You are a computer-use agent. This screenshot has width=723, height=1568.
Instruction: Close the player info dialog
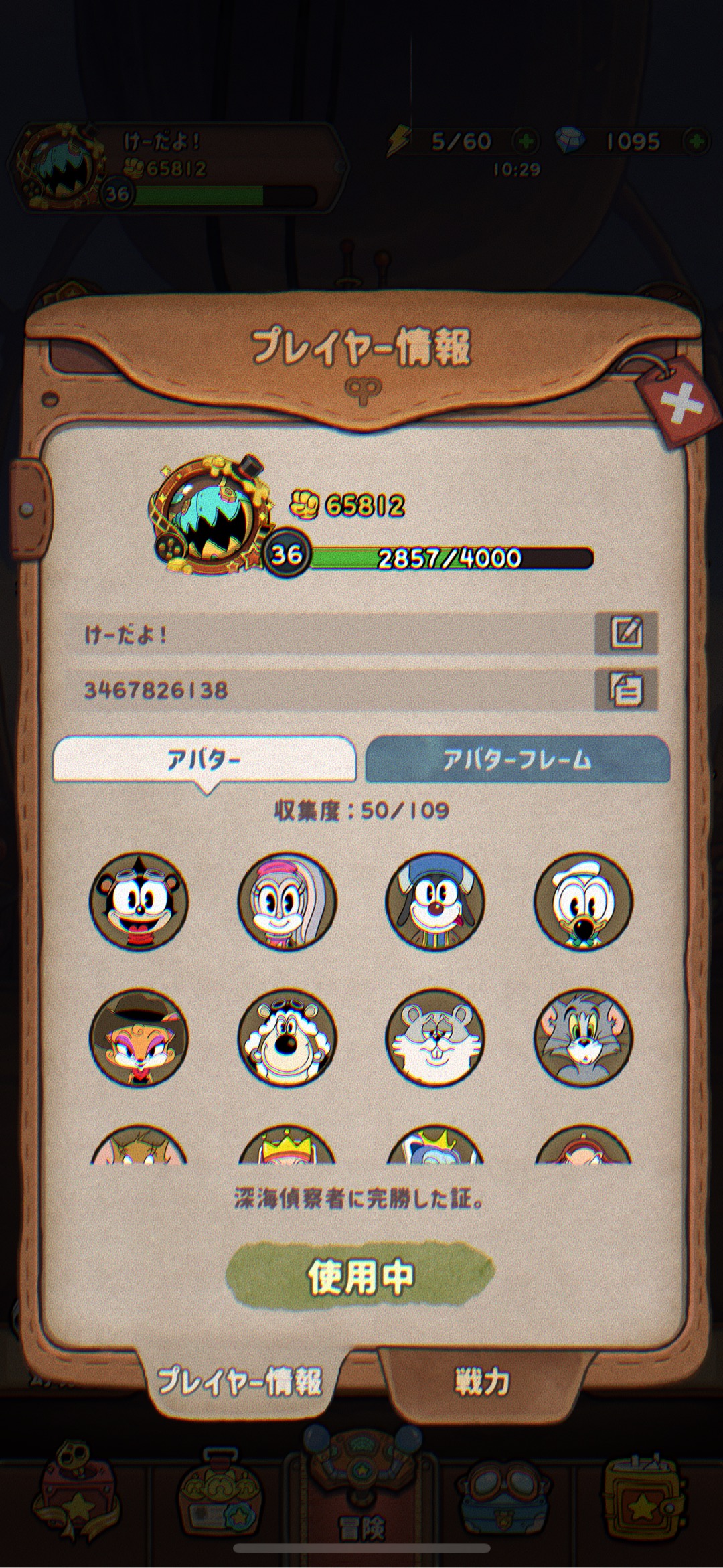coord(681,404)
